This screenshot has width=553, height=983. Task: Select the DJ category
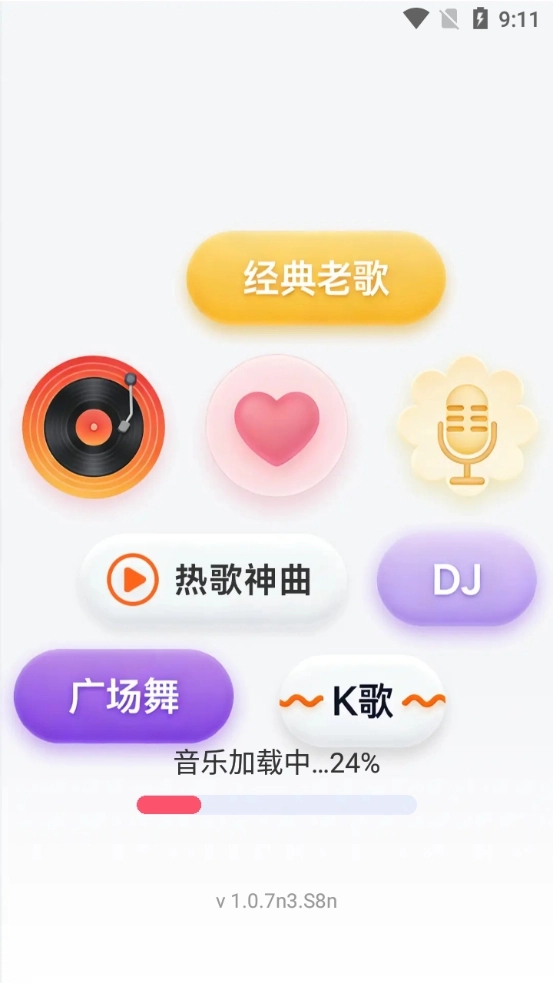tap(456, 579)
